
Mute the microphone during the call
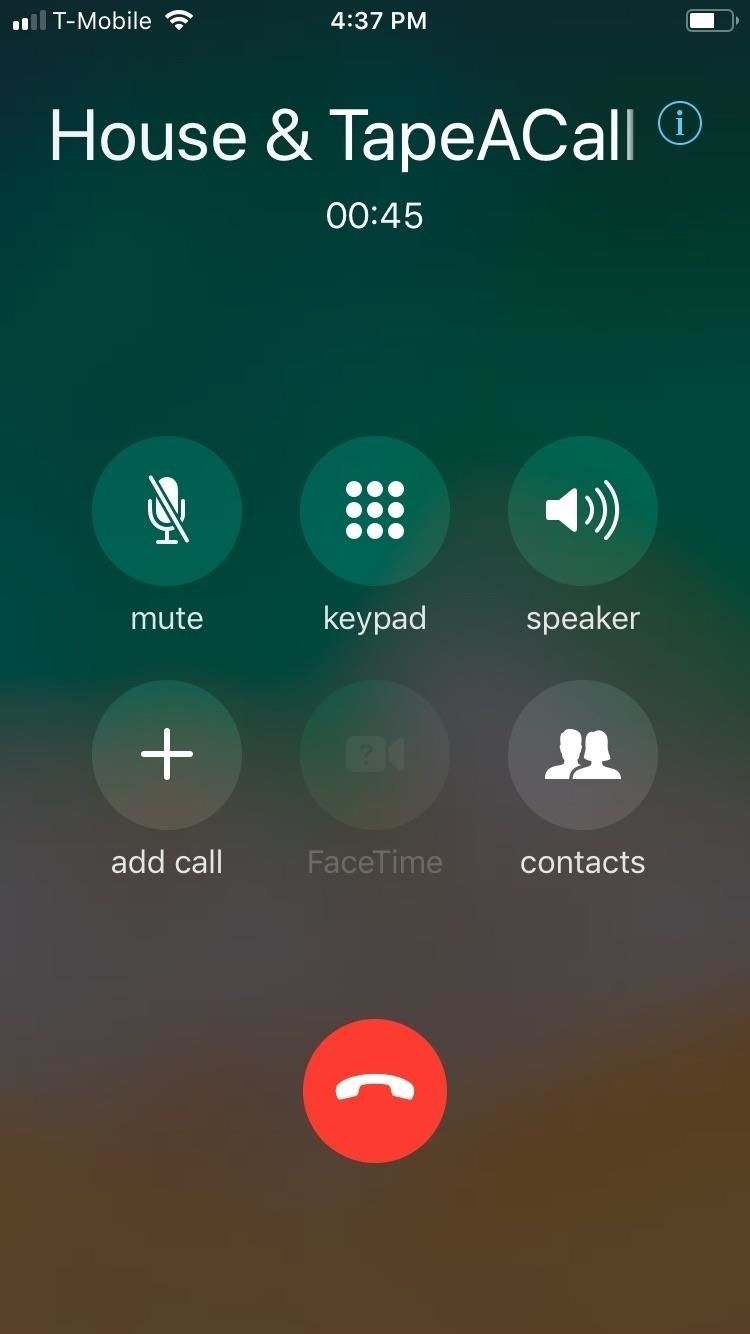(x=167, y=510)
